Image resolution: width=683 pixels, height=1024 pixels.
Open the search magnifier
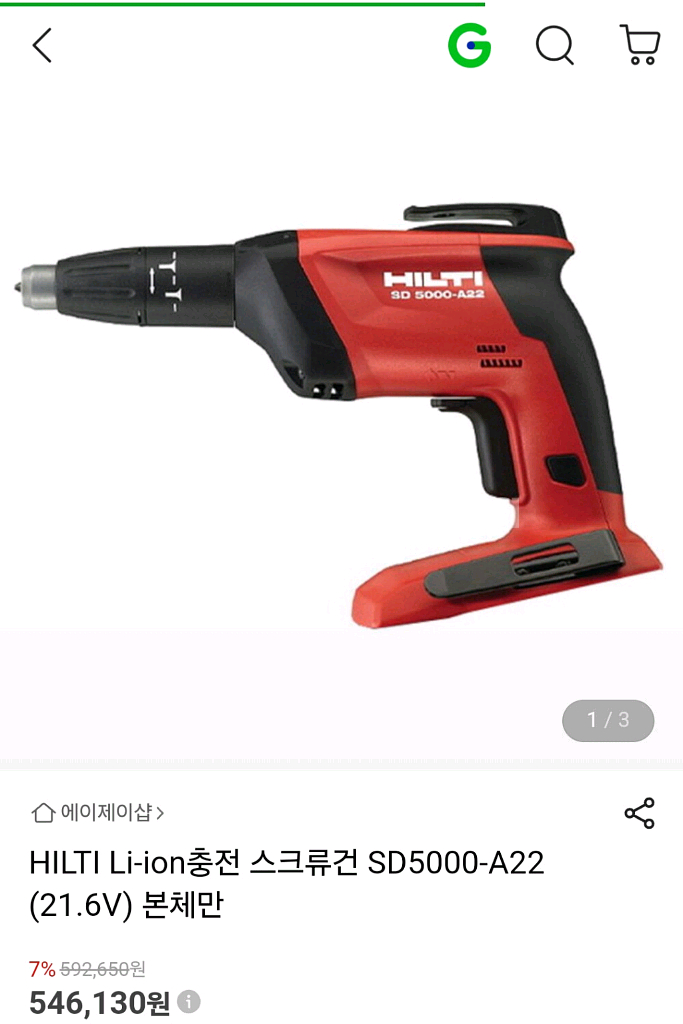pos(555,45)
